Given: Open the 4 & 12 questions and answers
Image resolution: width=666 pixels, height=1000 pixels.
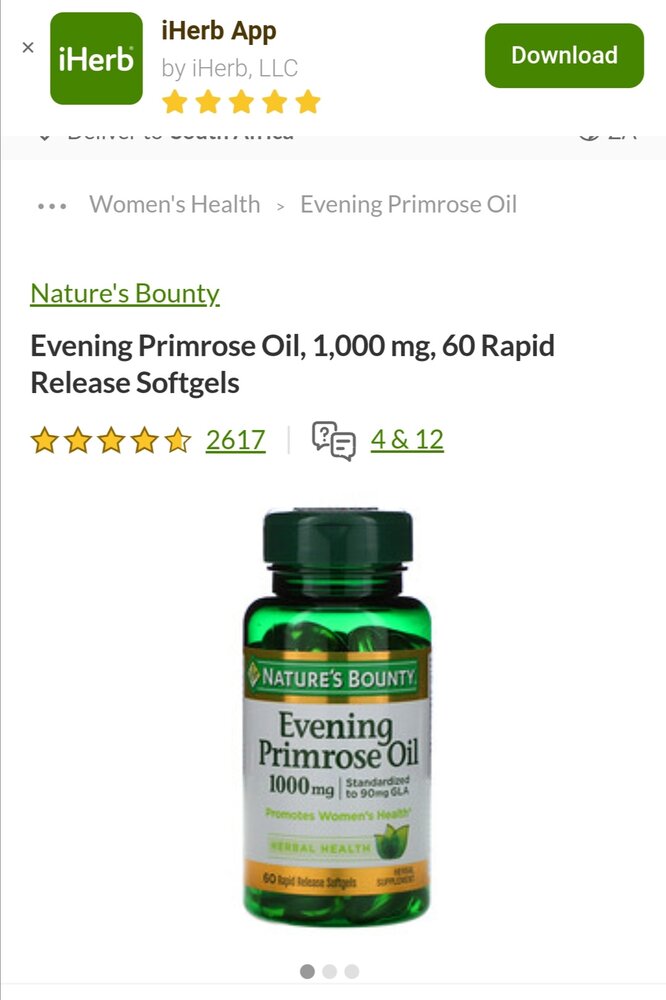Looking at the screenshot, I should (x=406, y=440).
